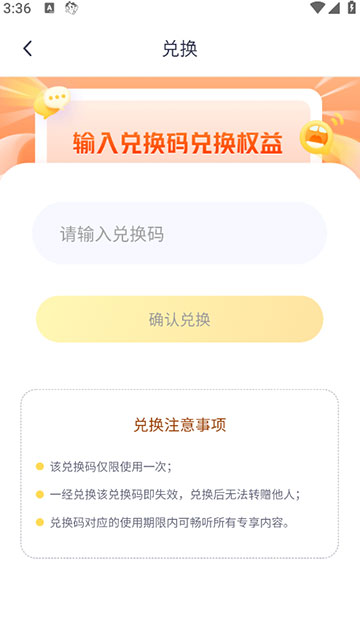Screen dimensions: 360x642
Task: Focus the 请输入兑换码 input field
Action: [x=179, y=233]
